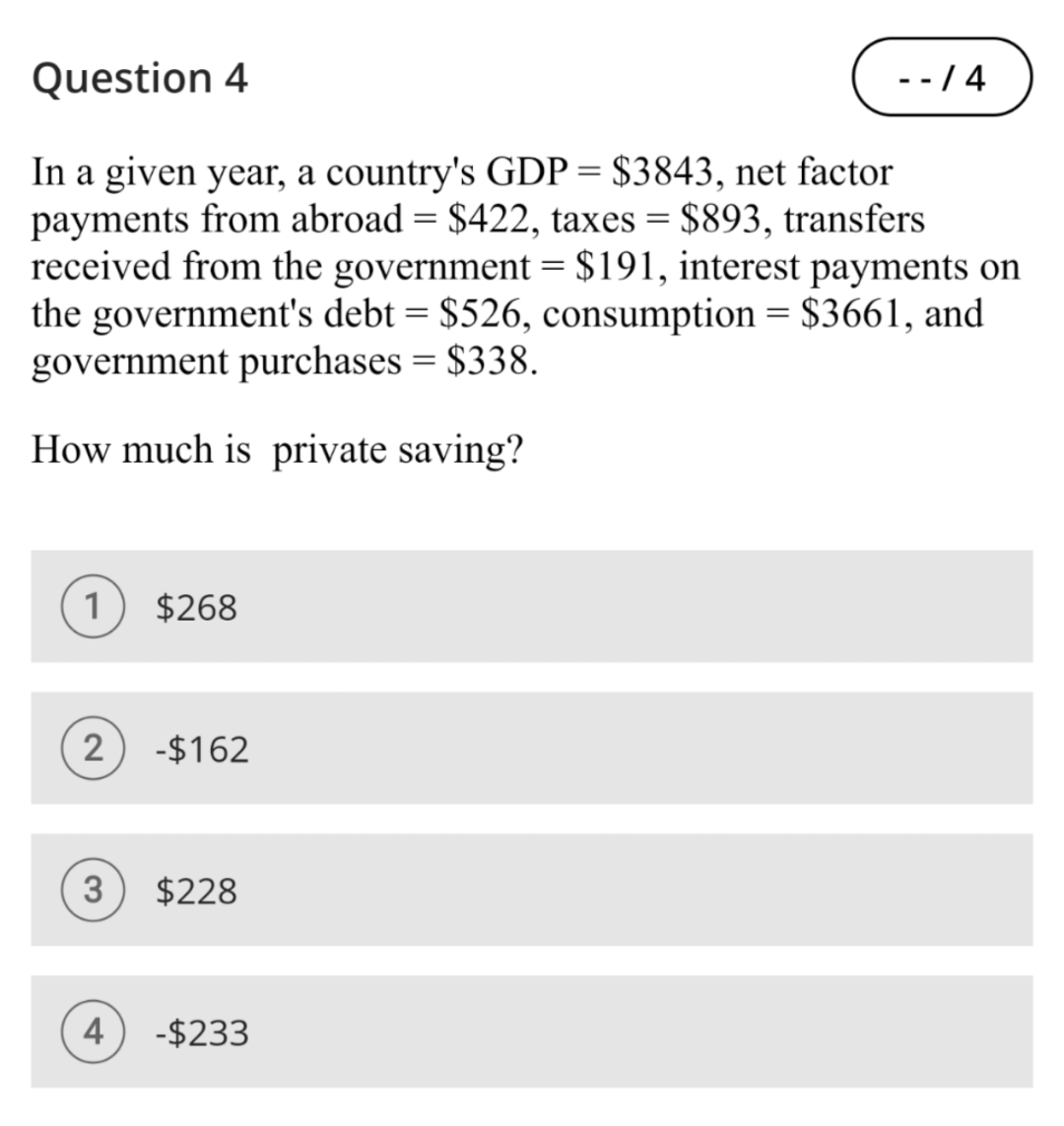This screenshot has width=1064, height=1126.
Task: Click the $268 answer text
Action: (x=194, y=608)
